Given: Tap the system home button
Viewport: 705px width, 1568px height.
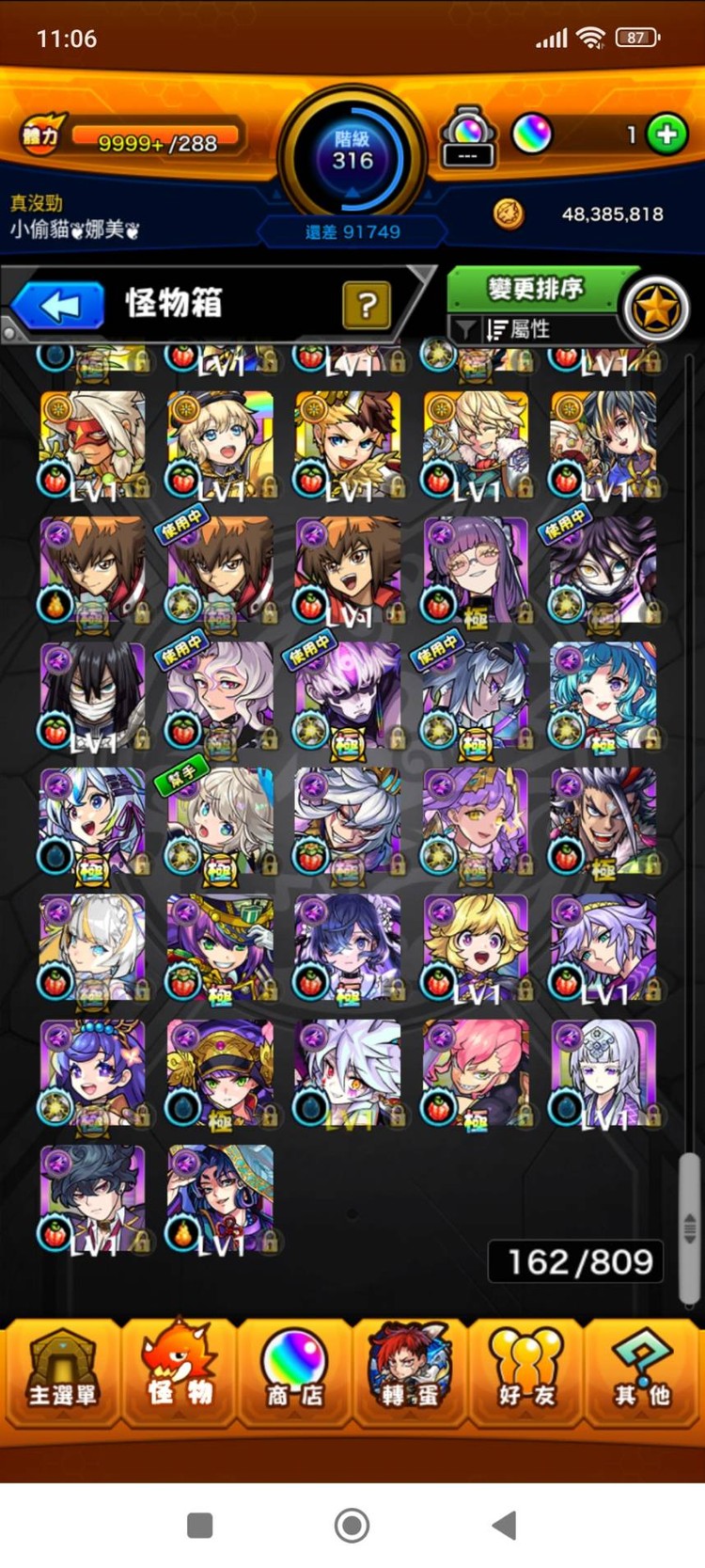Looking at the screenshot, I should [x=352, y=1525].
